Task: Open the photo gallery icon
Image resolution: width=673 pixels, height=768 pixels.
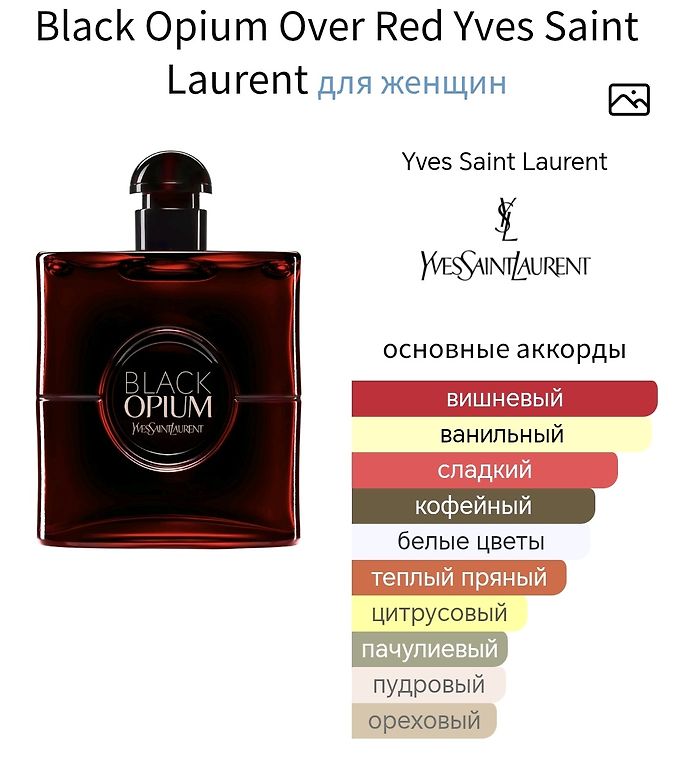Action: (x=628, y=100)
